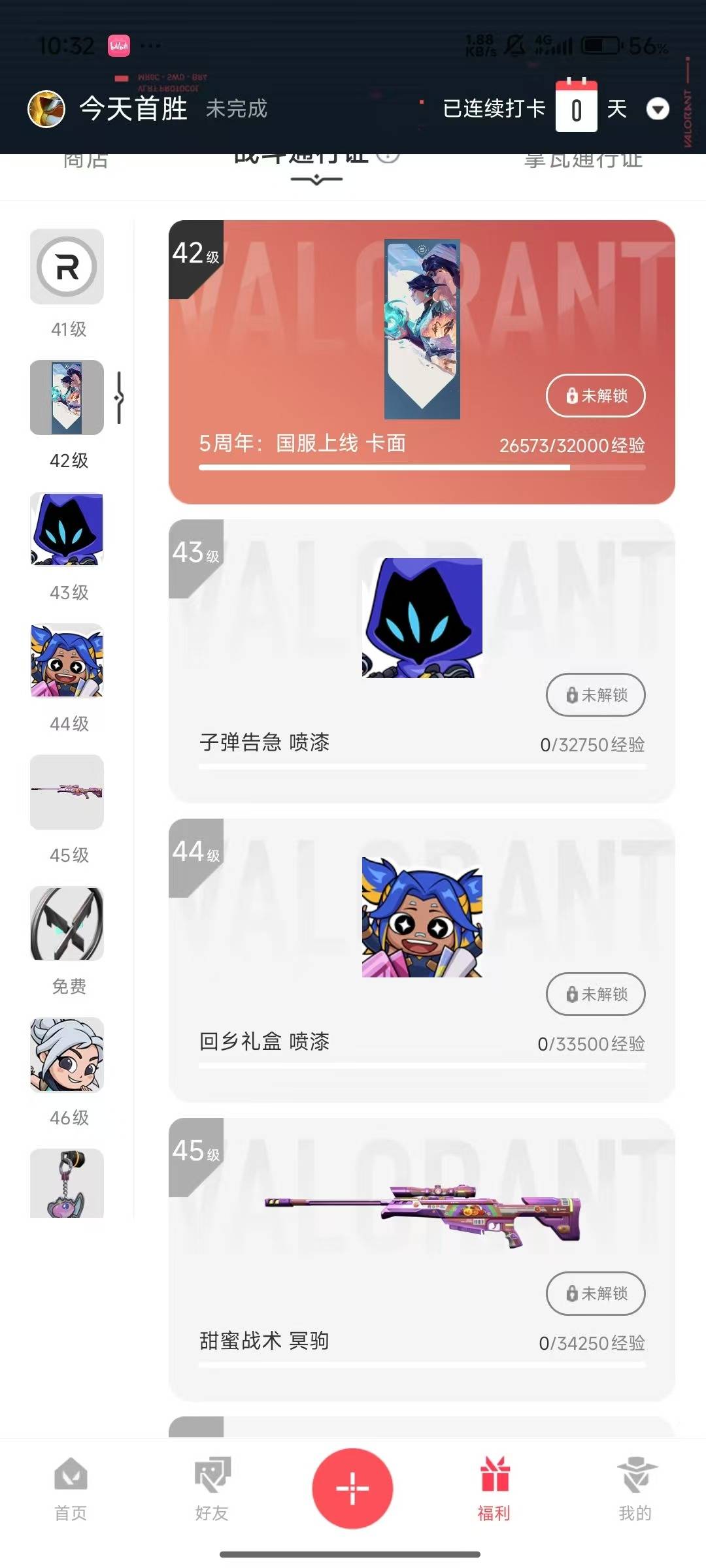Open the profile avatar beside 今天首胜

click(46, 109)
